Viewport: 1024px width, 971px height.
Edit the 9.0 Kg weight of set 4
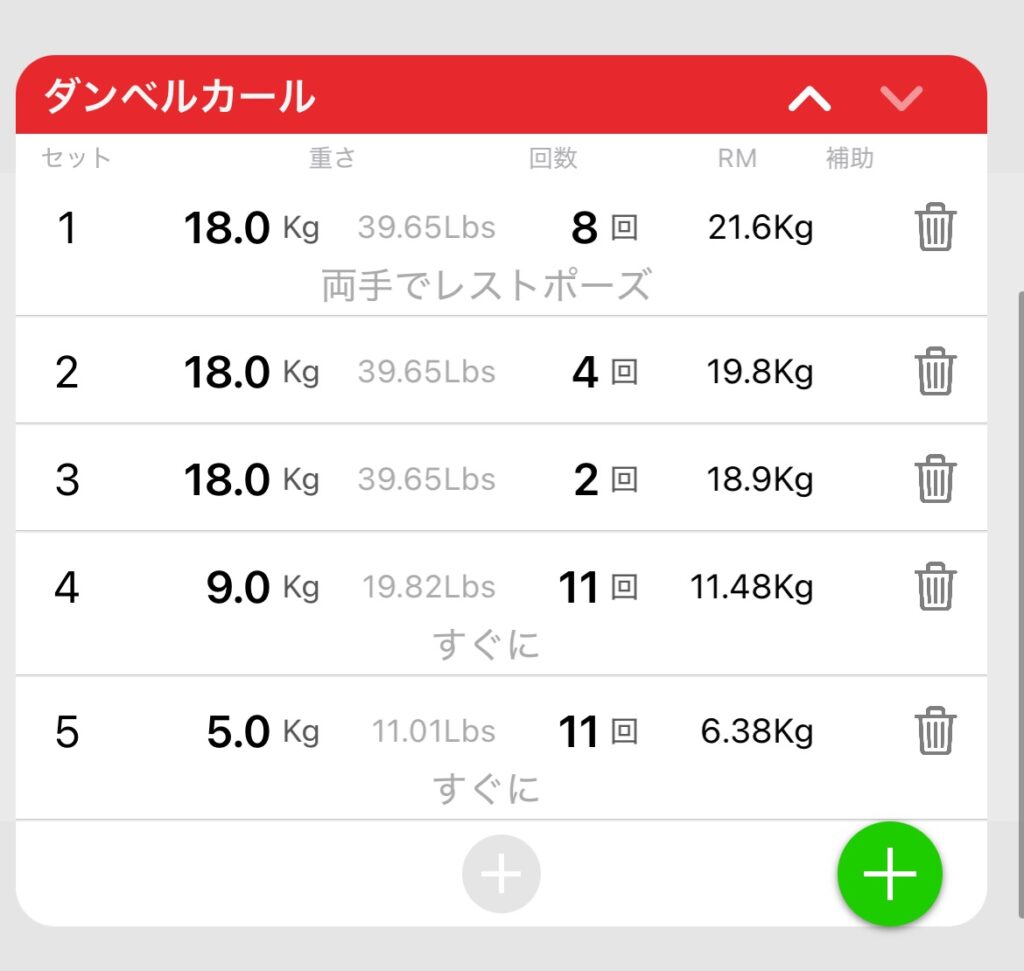click(238, 588)
